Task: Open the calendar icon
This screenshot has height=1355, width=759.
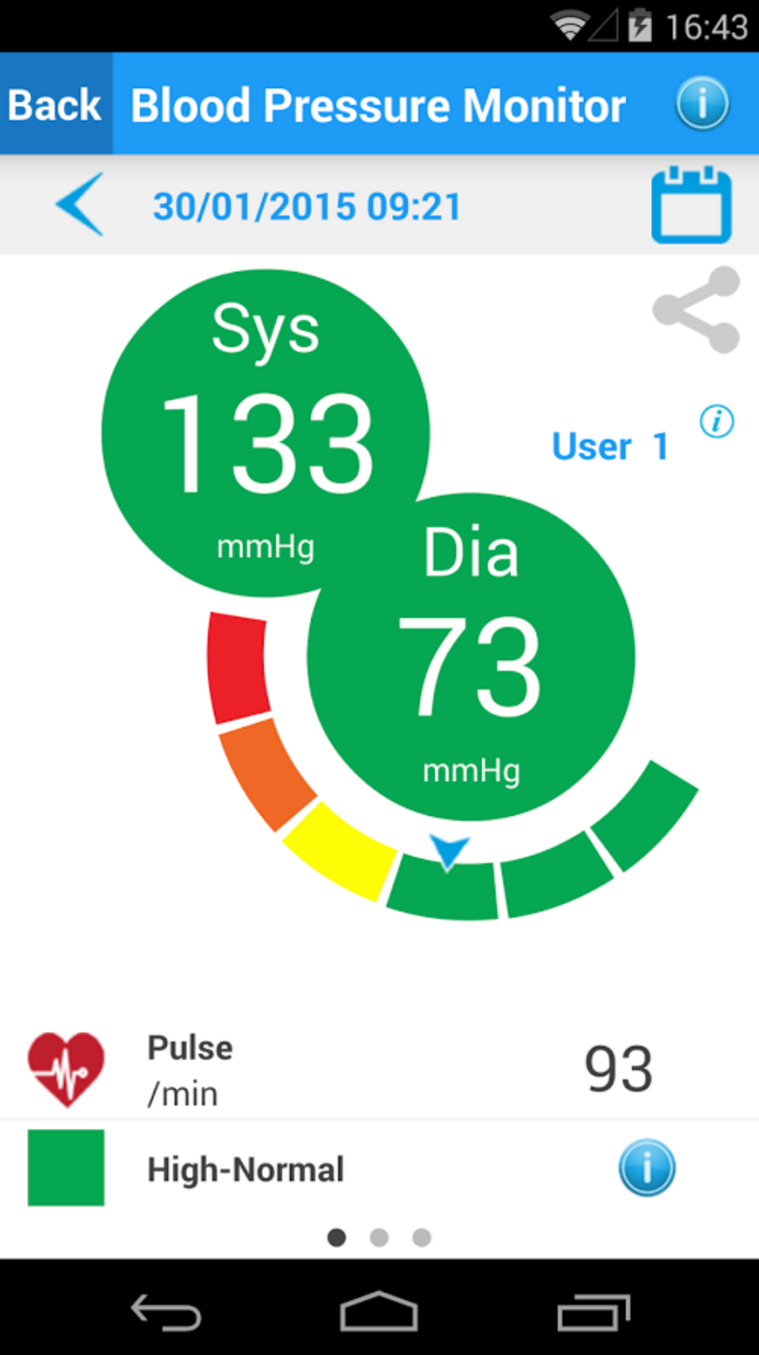Action: [x=692, y=206]
